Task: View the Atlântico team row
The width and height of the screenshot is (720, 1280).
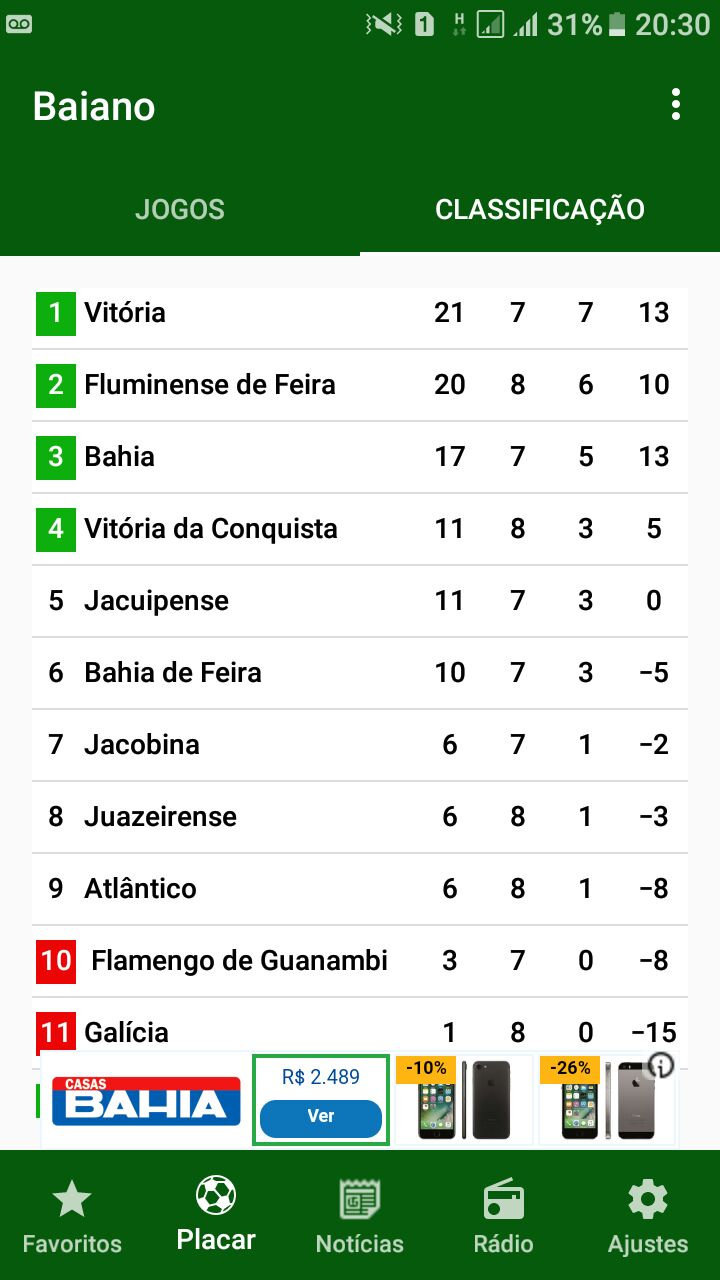Action: 360,889
